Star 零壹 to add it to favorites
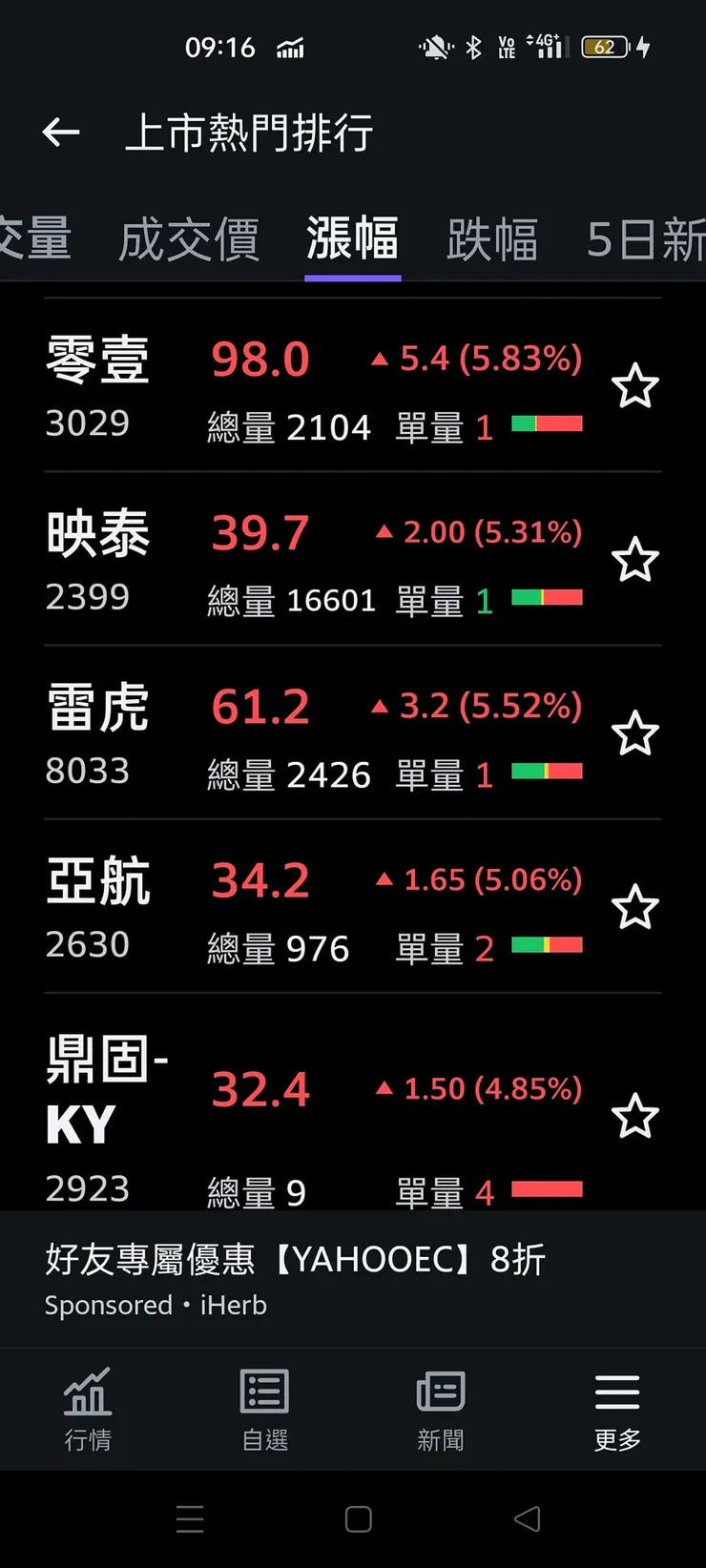The image size is (706, 1568). (635, 386)
